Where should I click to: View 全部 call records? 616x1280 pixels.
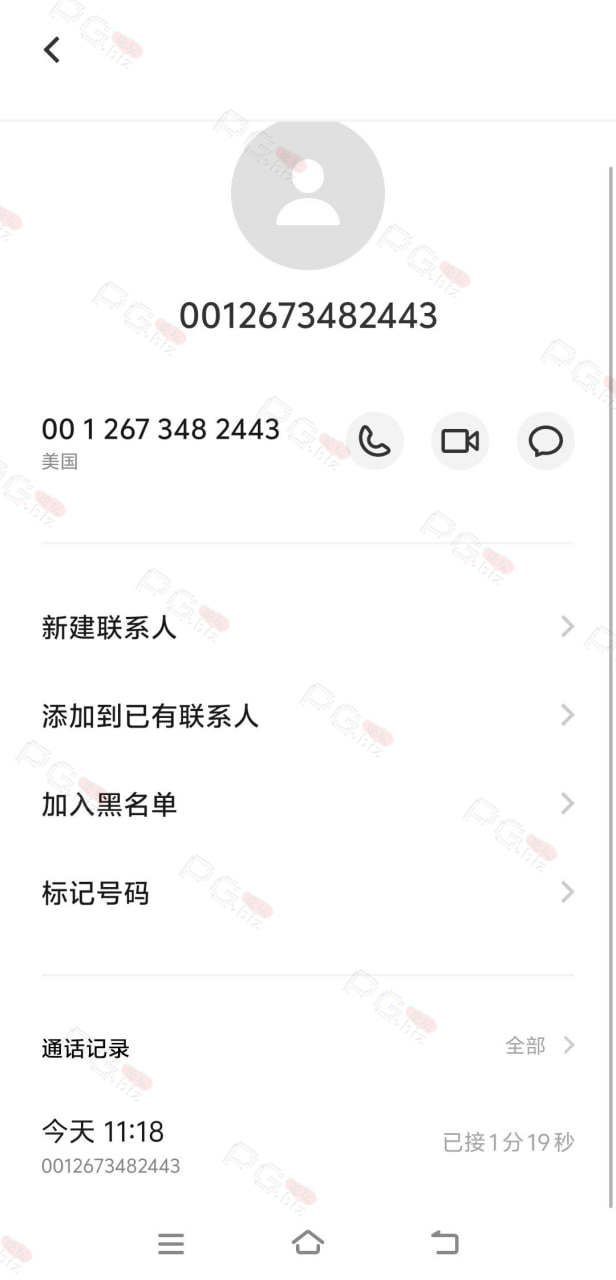coord(540,1046)
